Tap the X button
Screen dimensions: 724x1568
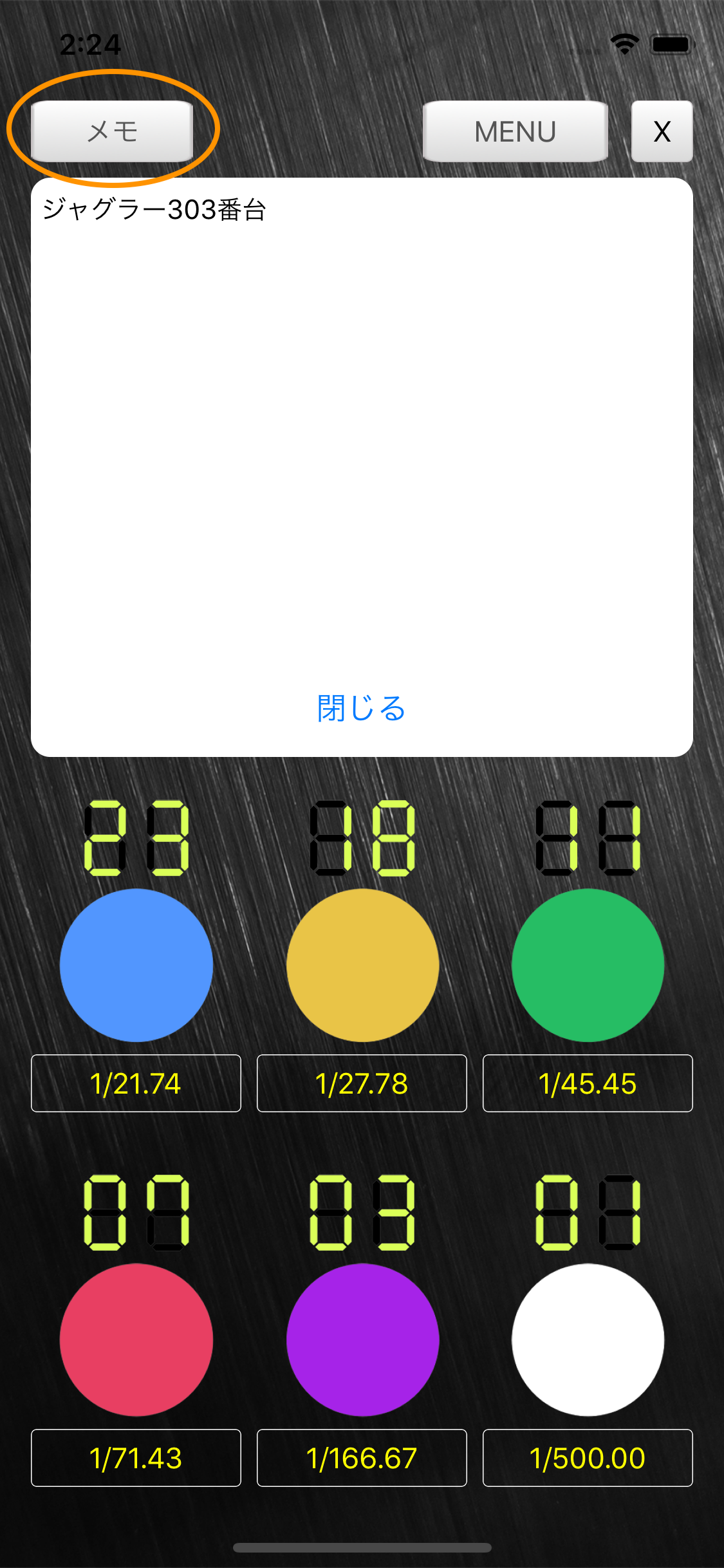click(662, 131)
